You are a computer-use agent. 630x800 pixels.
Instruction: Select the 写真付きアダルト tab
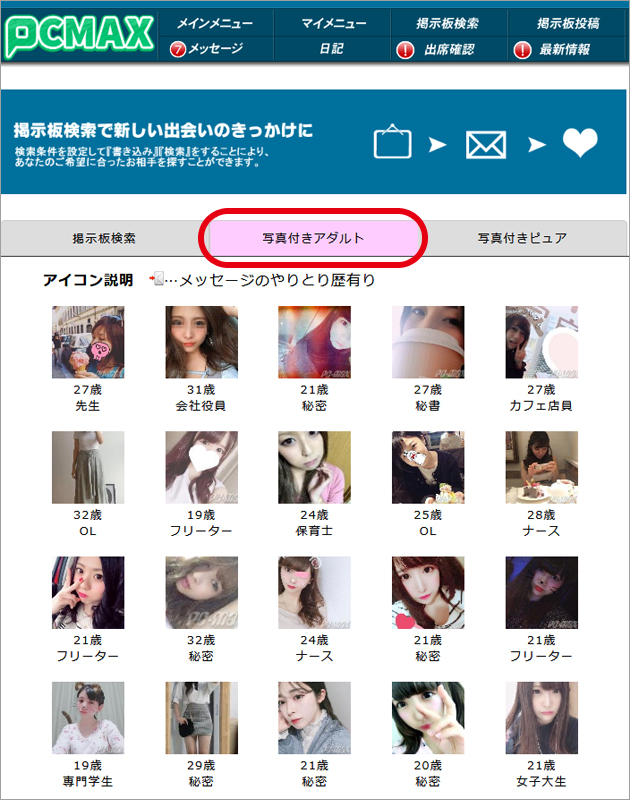(314, 238)
